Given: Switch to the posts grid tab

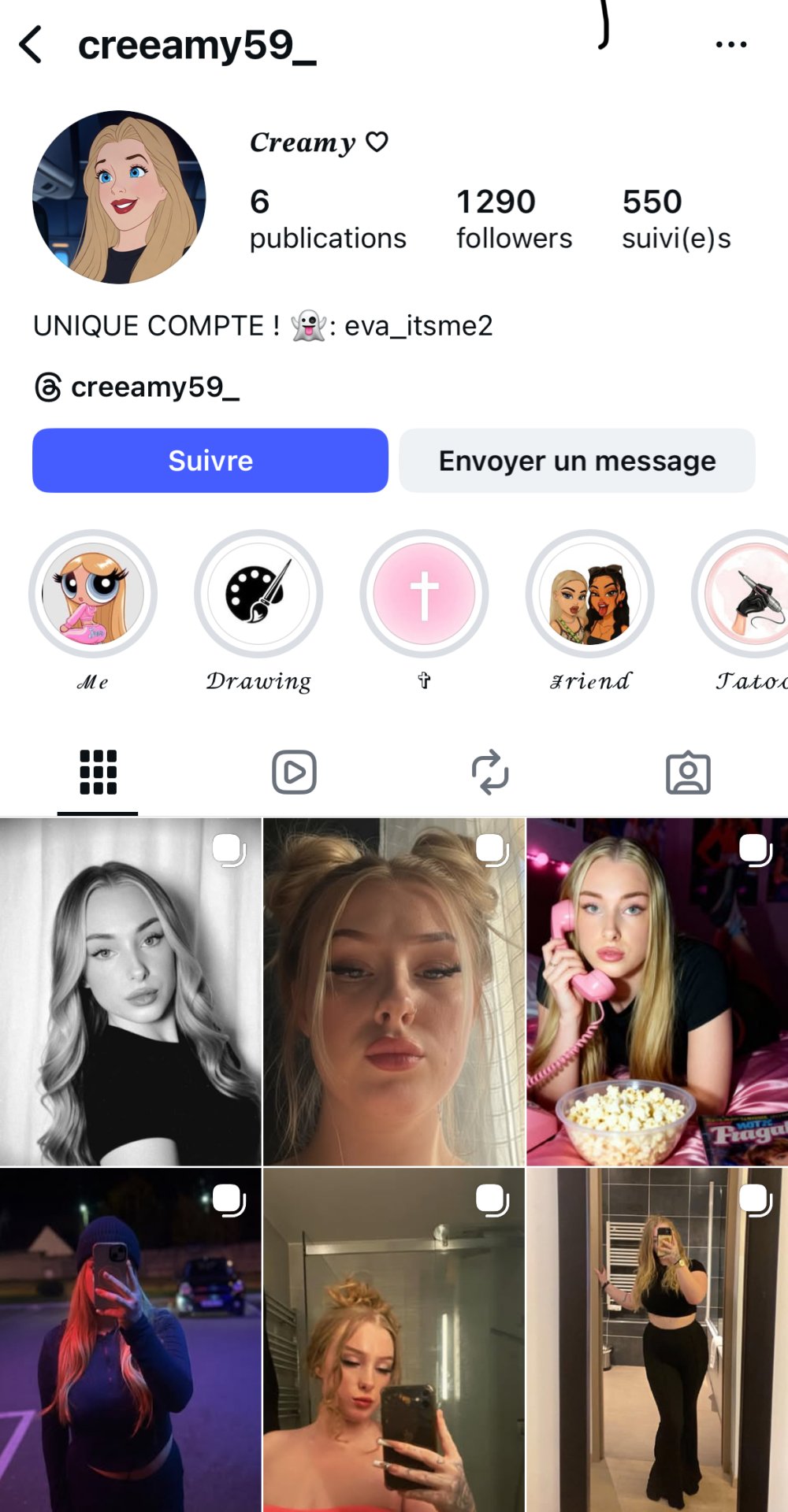Looking at the screenshot, I should tap(98, 773).
